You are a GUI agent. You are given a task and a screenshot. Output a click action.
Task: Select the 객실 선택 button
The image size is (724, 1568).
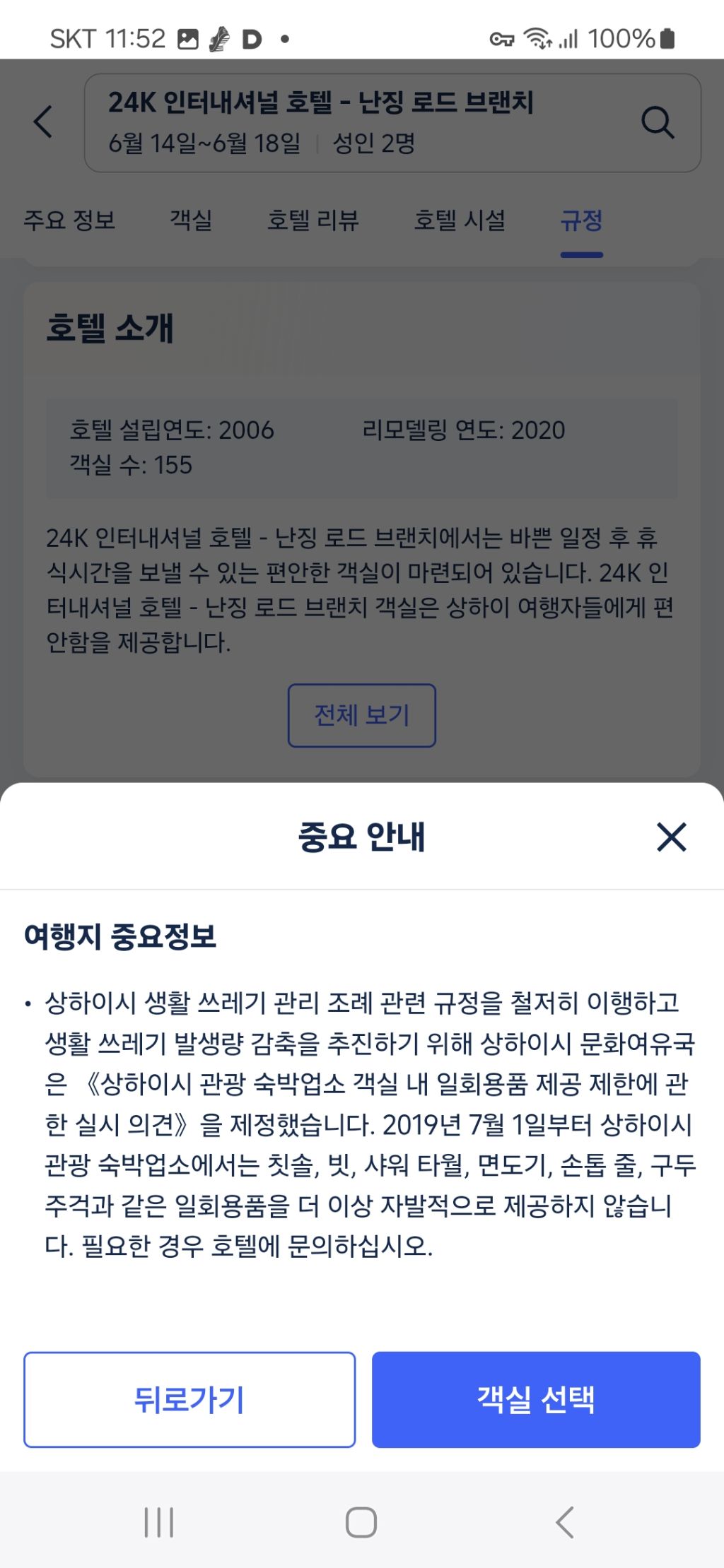pyautogui.click(x=536, y=1399)
